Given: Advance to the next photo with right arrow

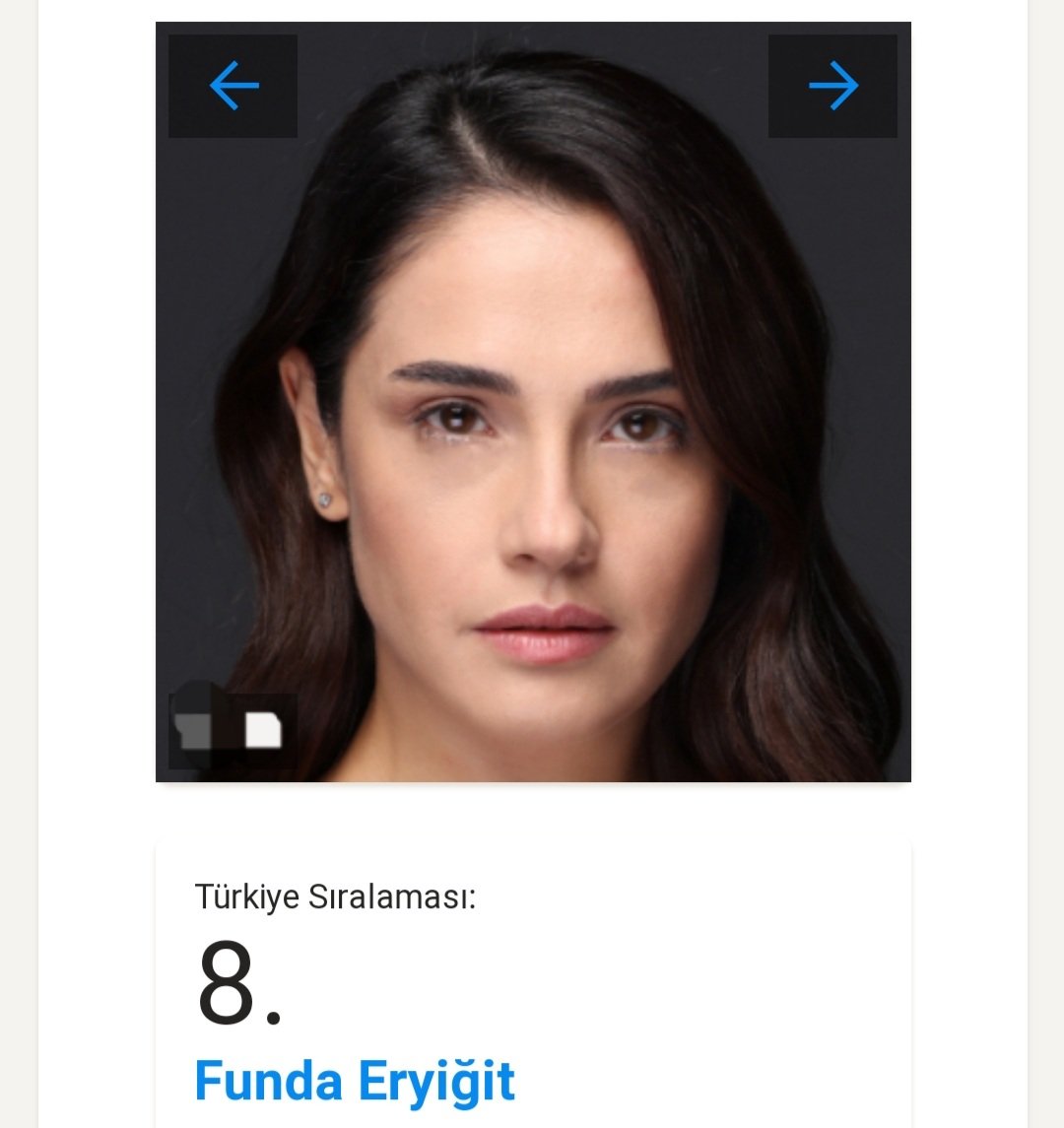Looking at the screenshot, I should [x=832, y=86].
